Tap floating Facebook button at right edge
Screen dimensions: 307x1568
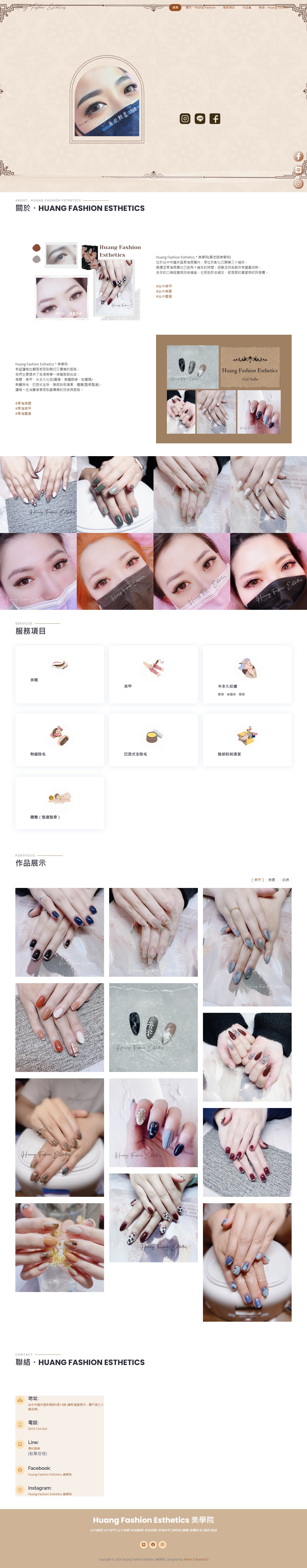(298, 156)
